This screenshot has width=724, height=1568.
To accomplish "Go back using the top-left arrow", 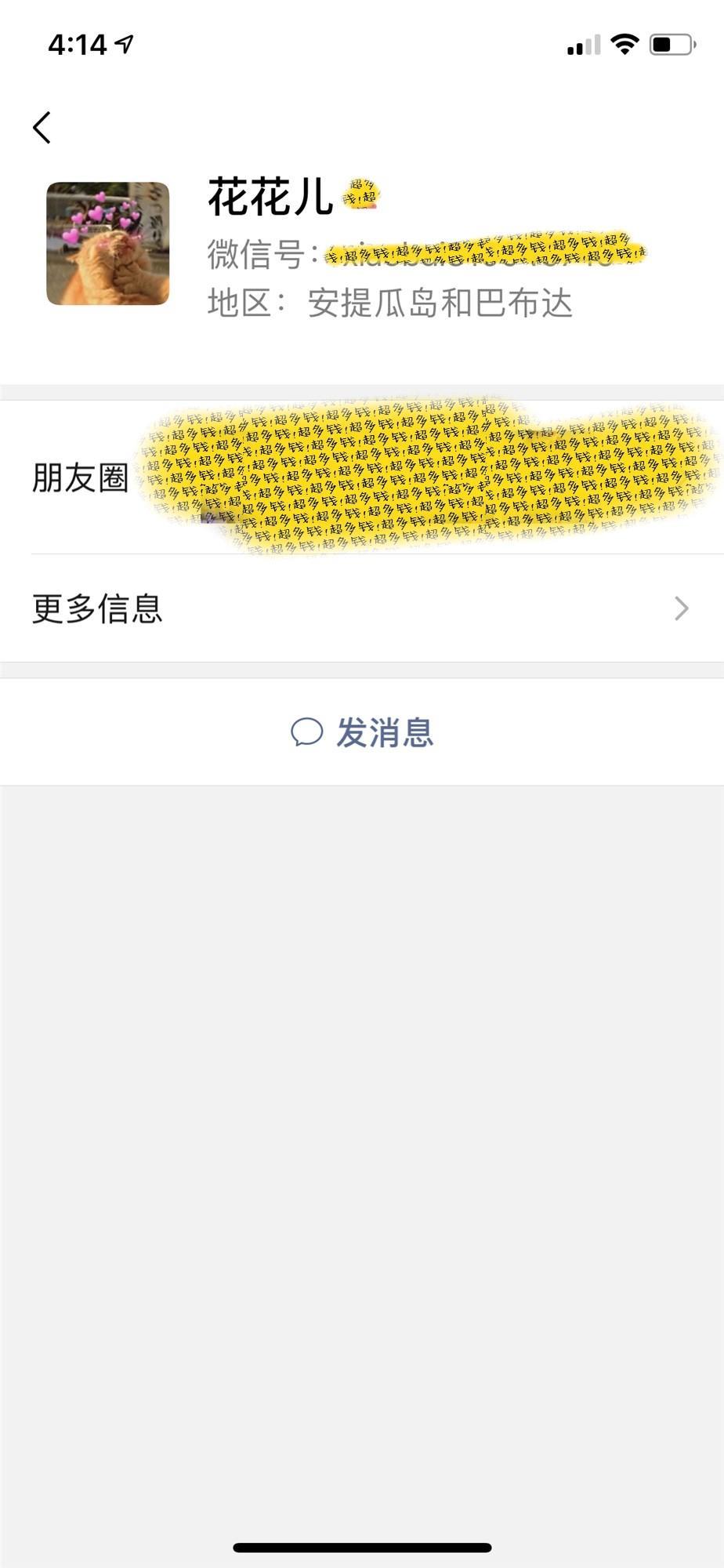I will (42, 127).
